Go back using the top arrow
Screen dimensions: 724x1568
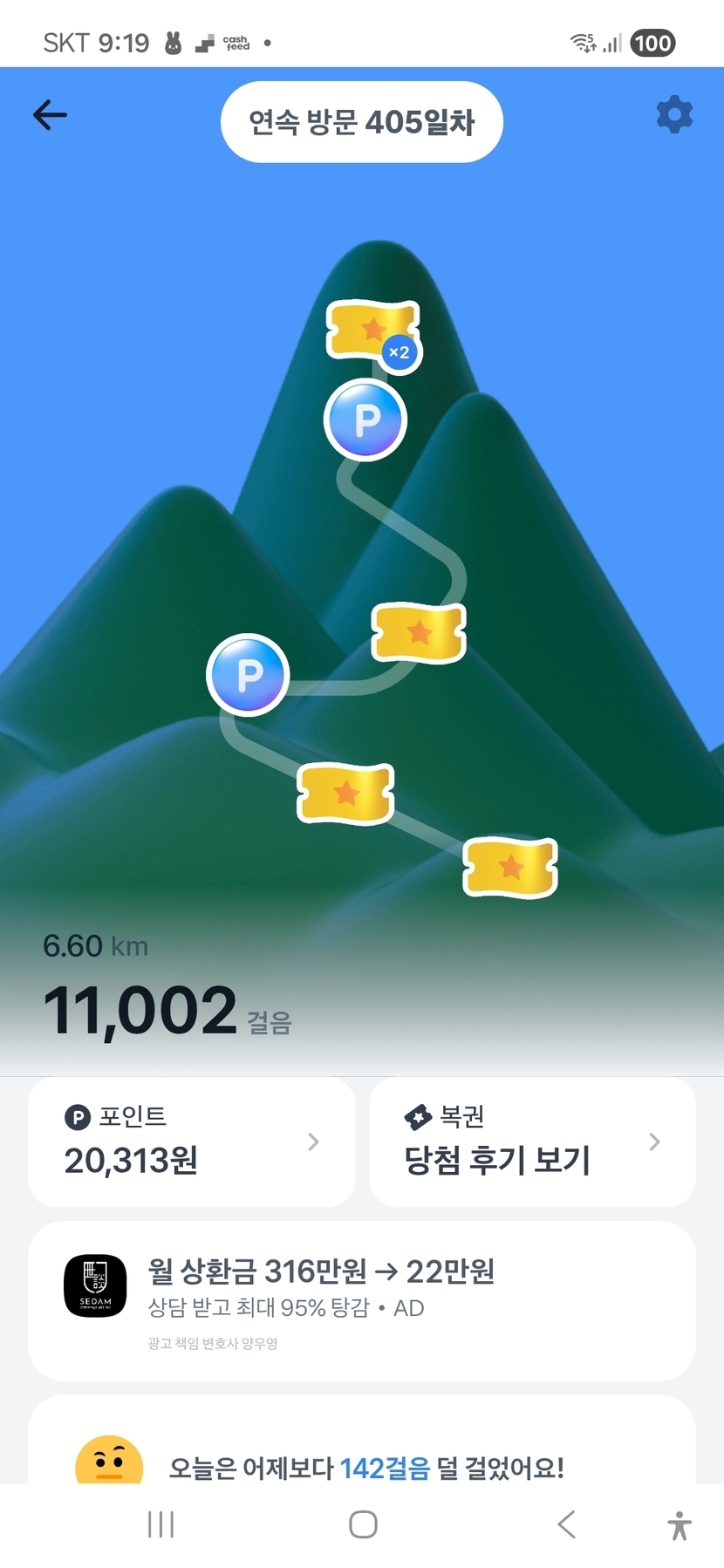click(x=50, y=115)
